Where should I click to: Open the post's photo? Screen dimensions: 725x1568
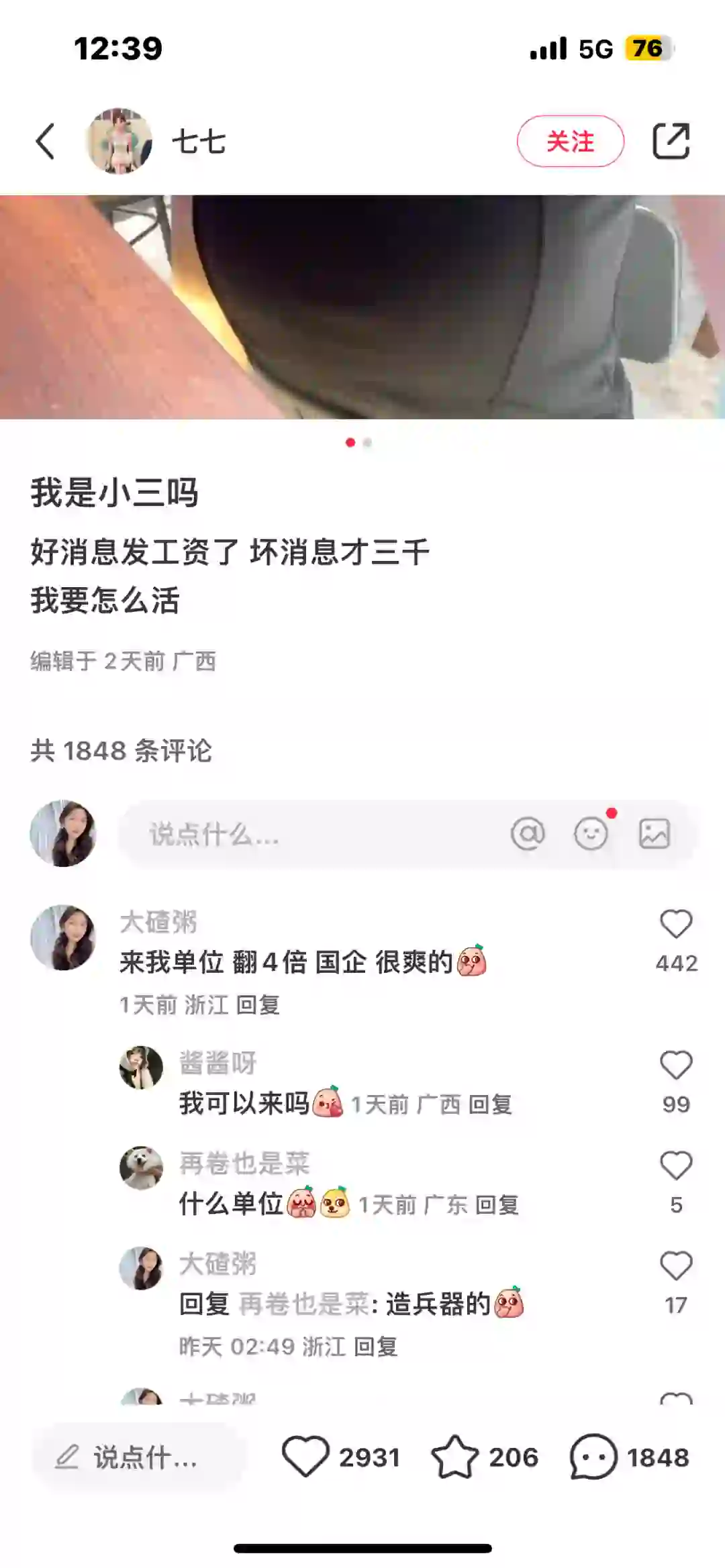[x=362, y=307]
